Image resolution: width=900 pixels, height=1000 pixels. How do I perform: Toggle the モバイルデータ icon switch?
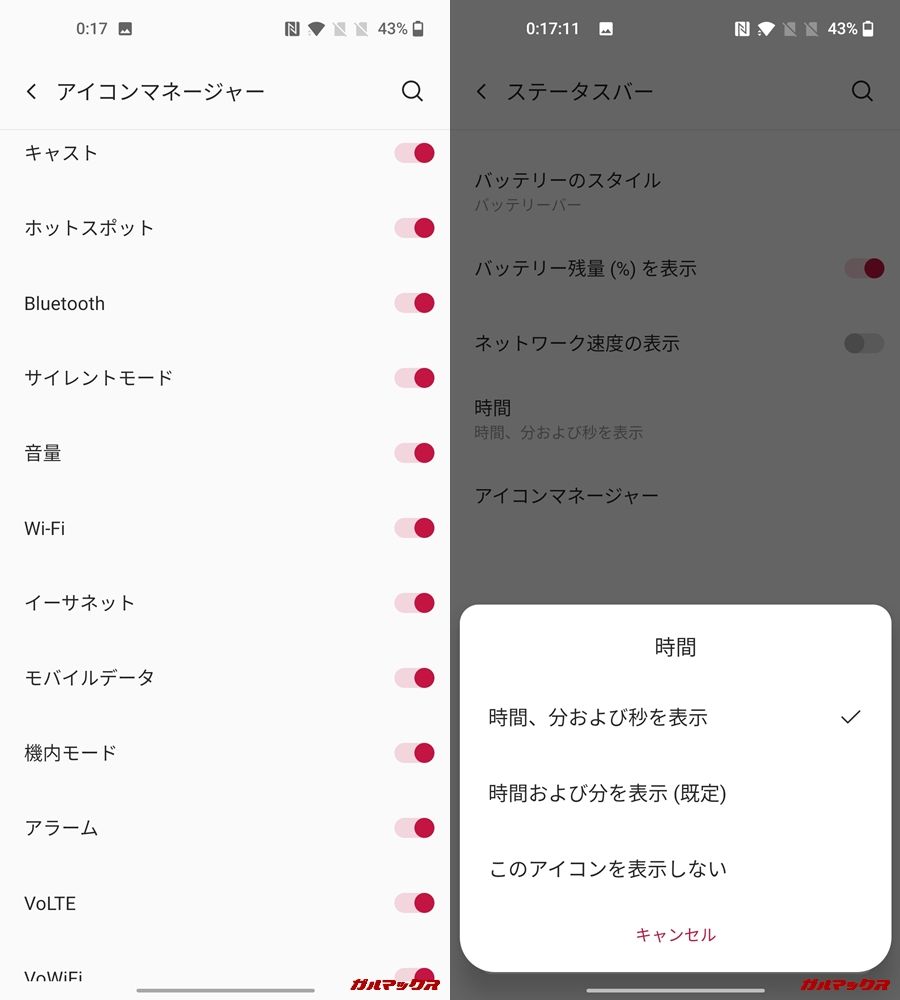click(x=414, y=678)
